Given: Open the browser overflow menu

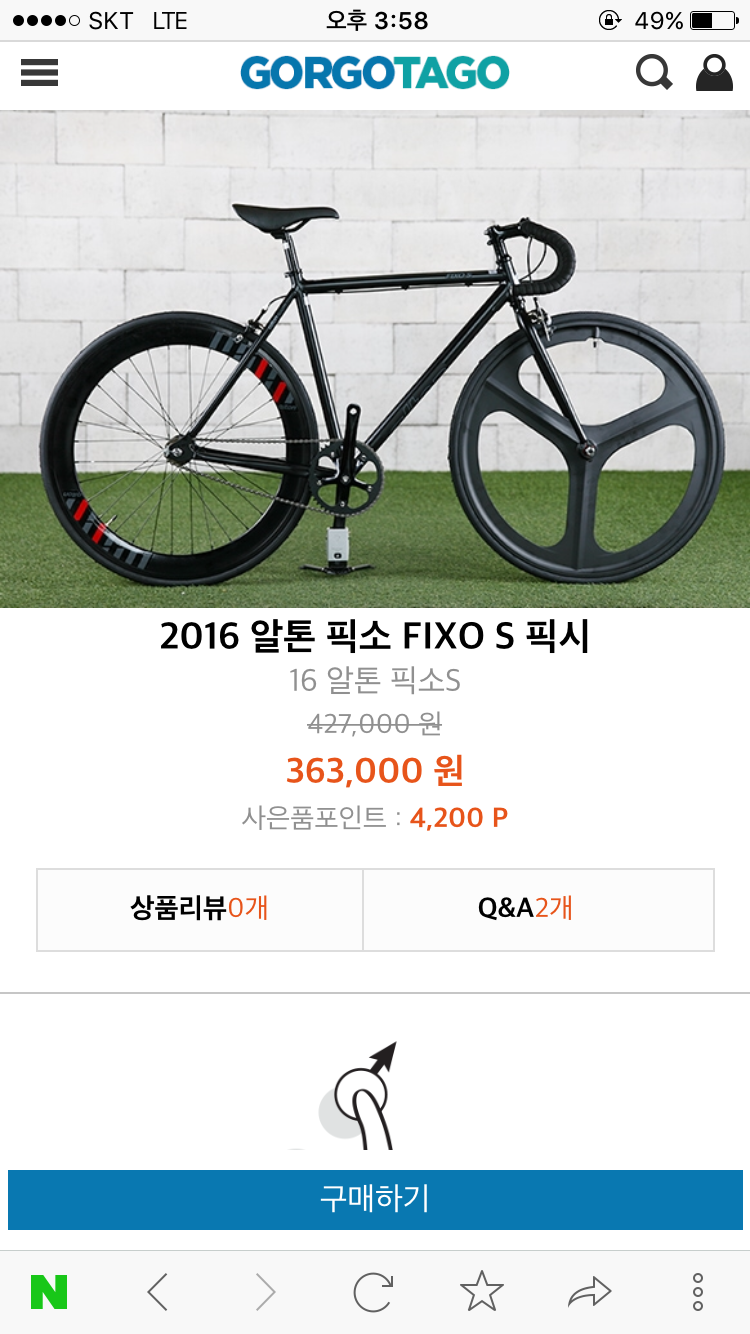Looking at the screenshot, I should click(x=698, y=1292).
